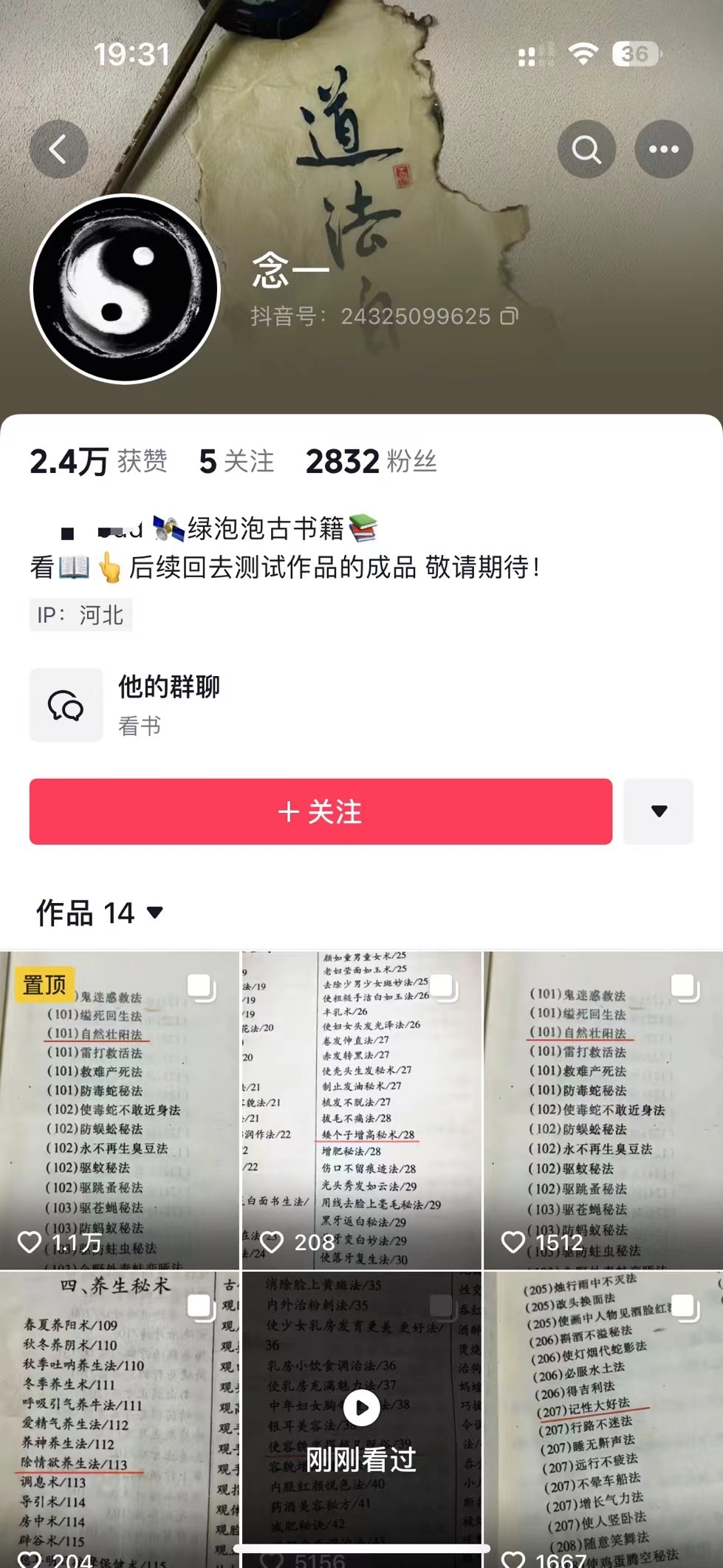723x1568 pixels.
Task: Open the yin-yang profile avatar
Action: [x=126, y=289]
